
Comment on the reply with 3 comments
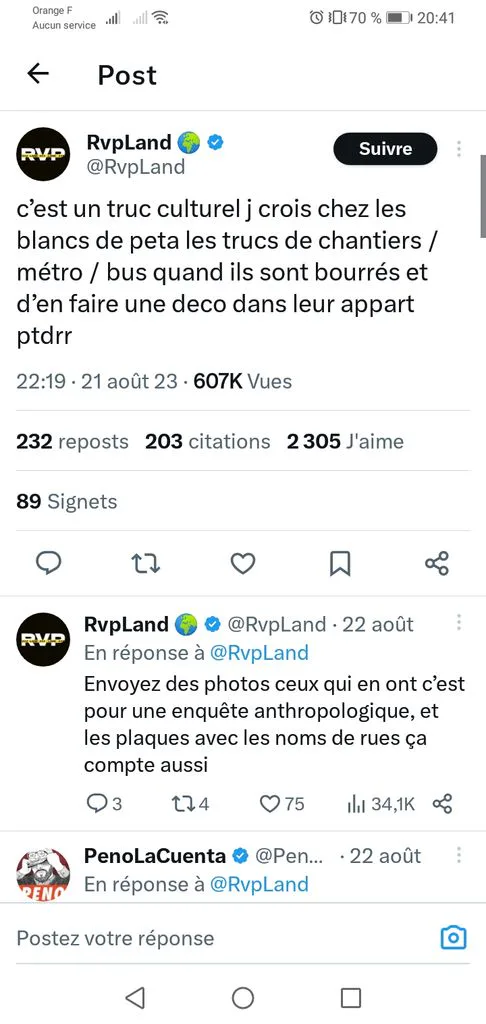pyautogui.click(x=105, y=803)
